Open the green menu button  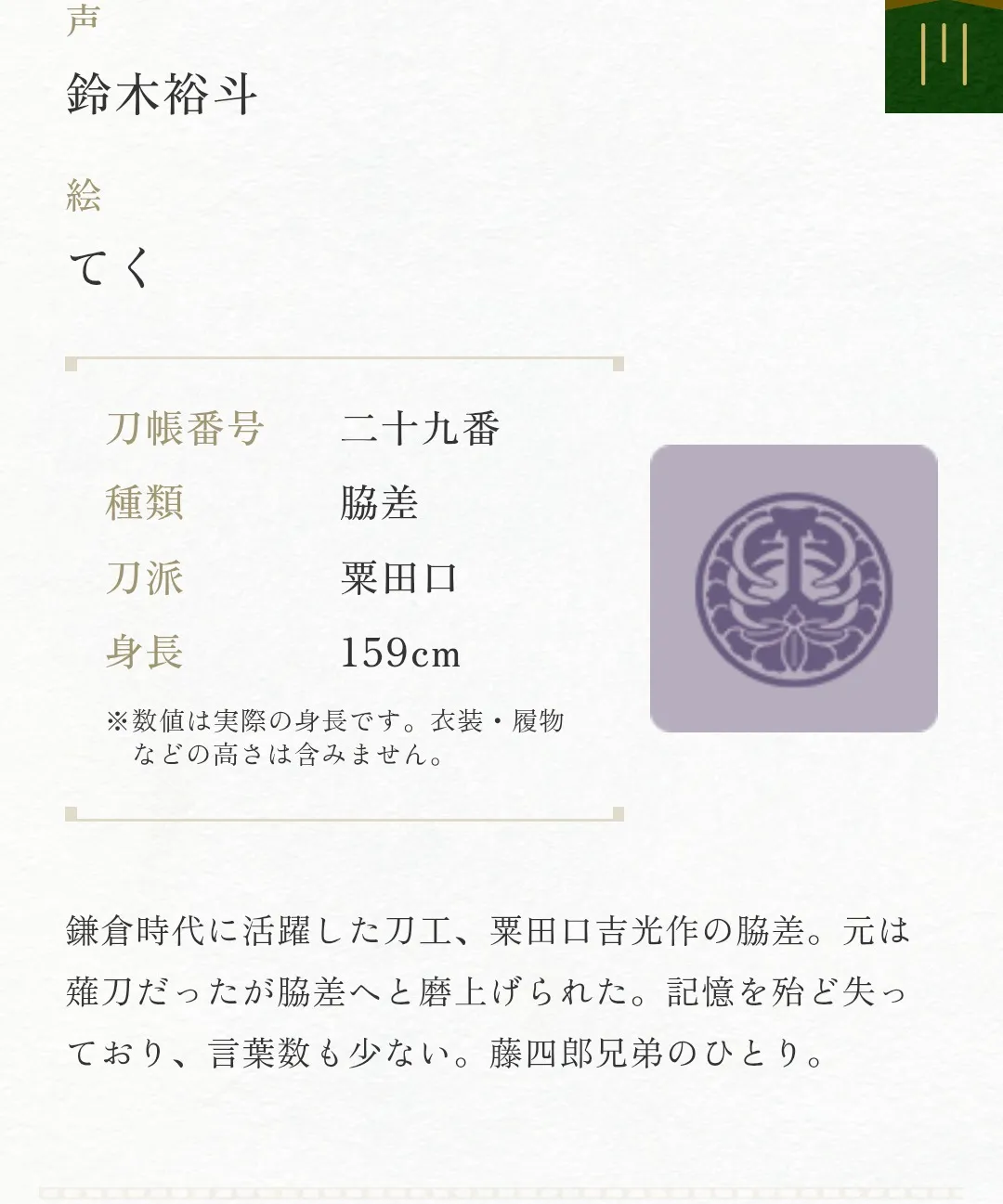(944, 56)
